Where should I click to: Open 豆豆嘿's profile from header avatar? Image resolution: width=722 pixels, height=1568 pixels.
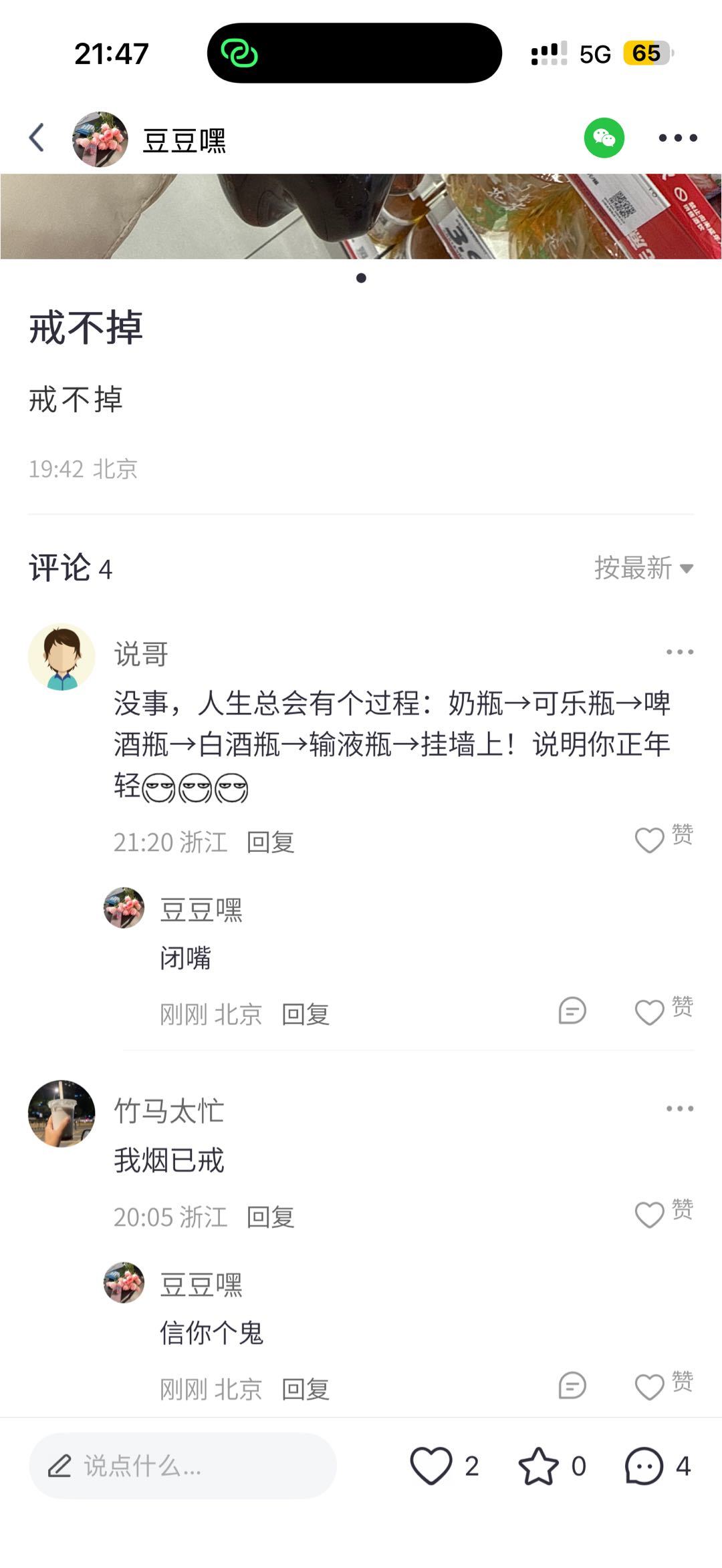100,139
